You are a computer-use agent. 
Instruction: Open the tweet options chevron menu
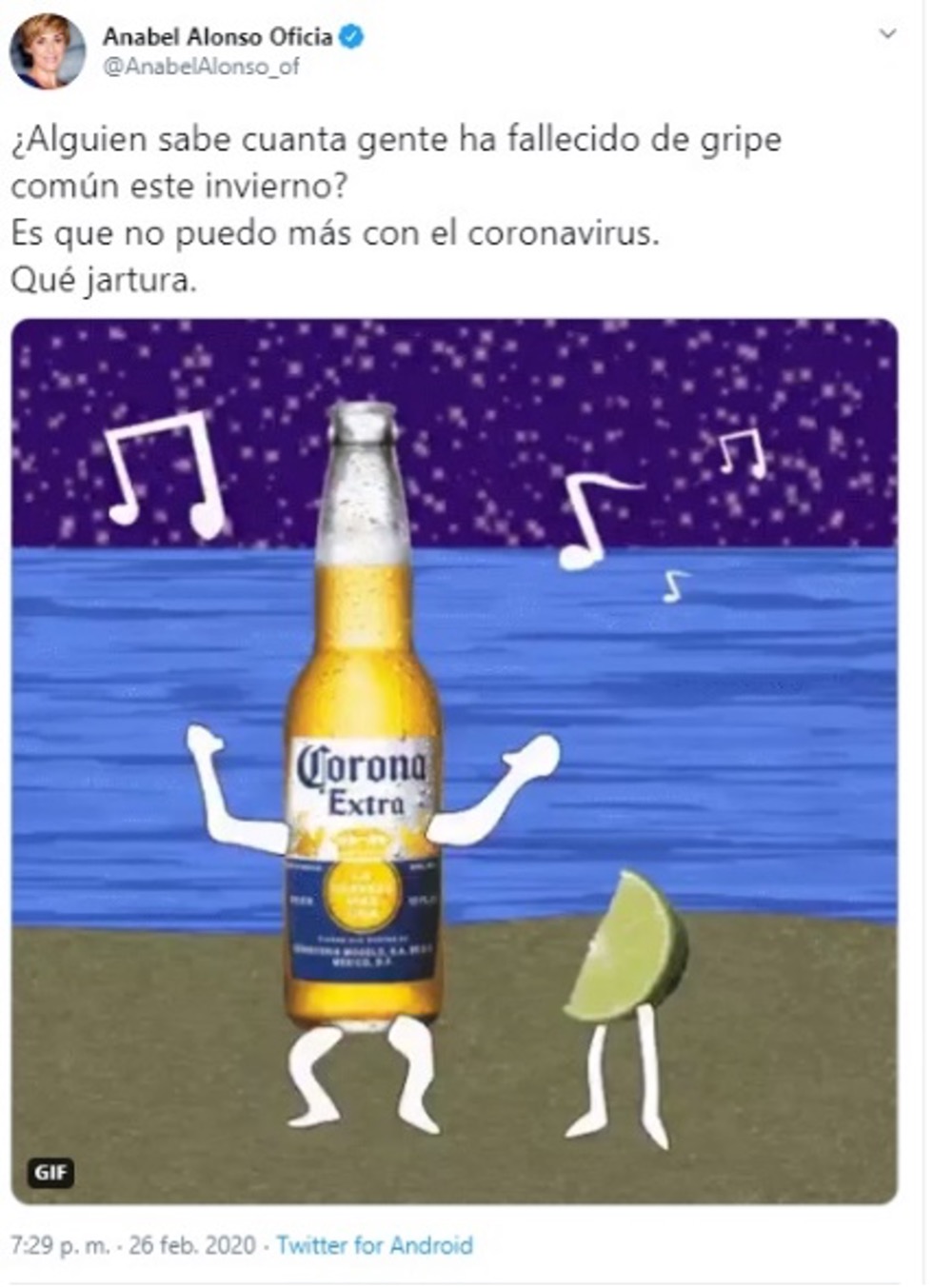pos(887,34)
